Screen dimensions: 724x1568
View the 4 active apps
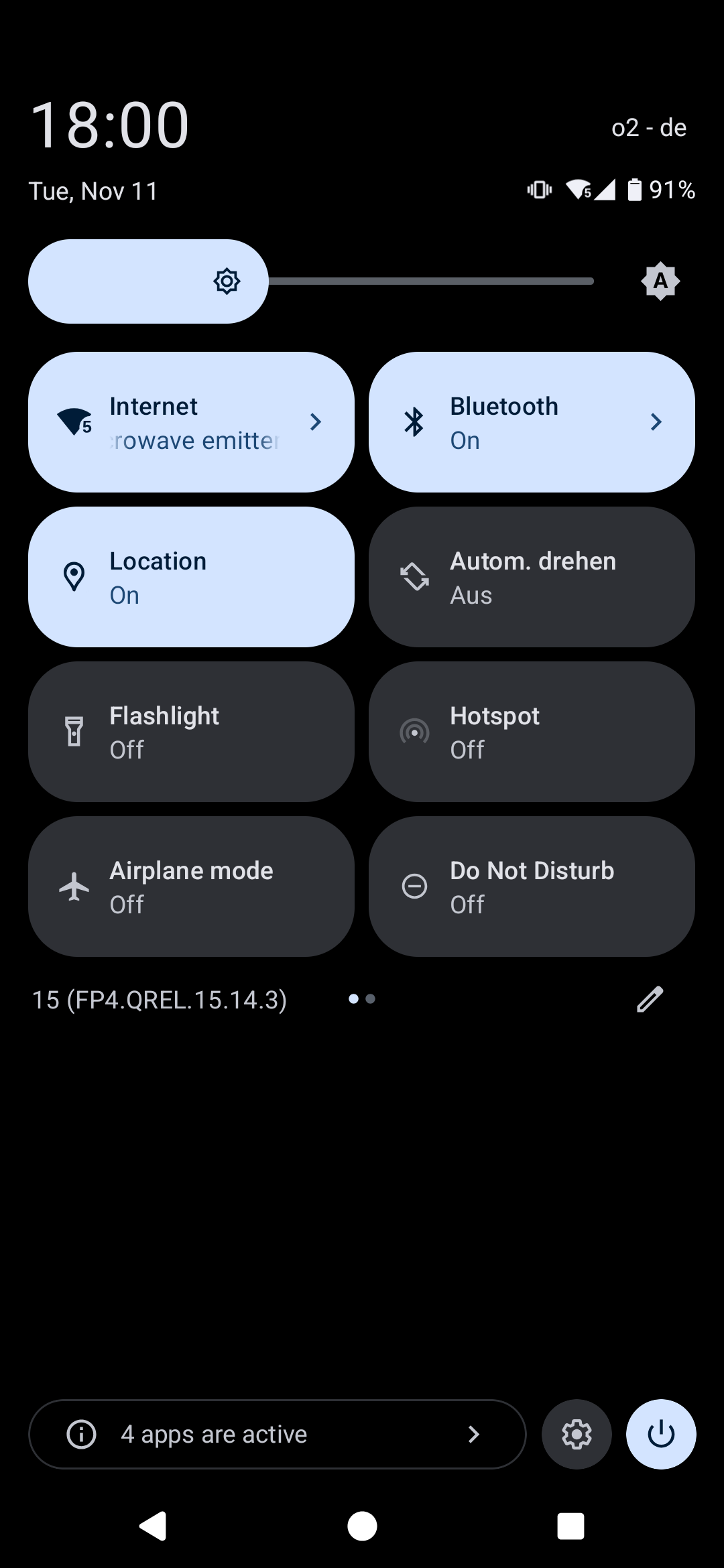coord(277,1434)
